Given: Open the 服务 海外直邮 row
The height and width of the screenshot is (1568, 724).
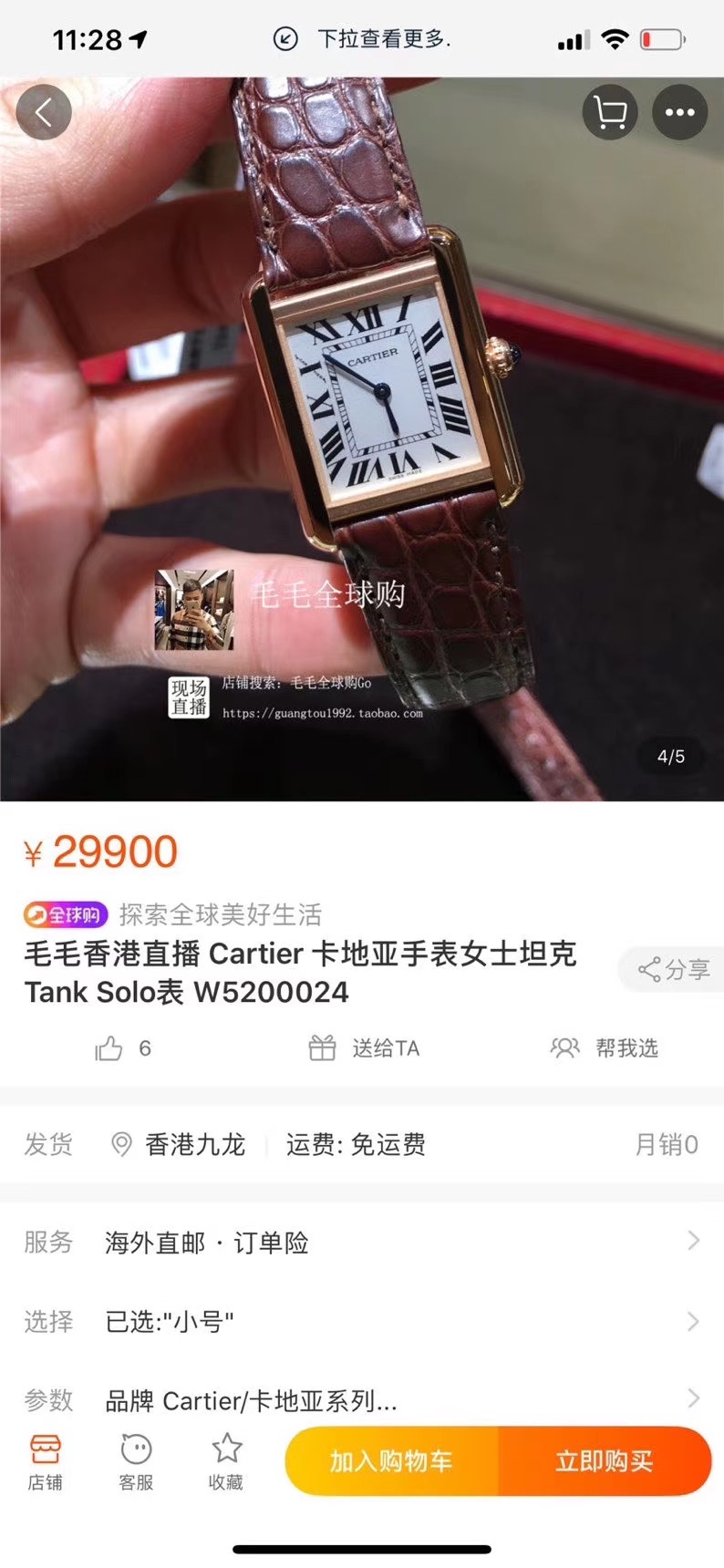Looking at the screenshot, I should (x=362, y=1242).
